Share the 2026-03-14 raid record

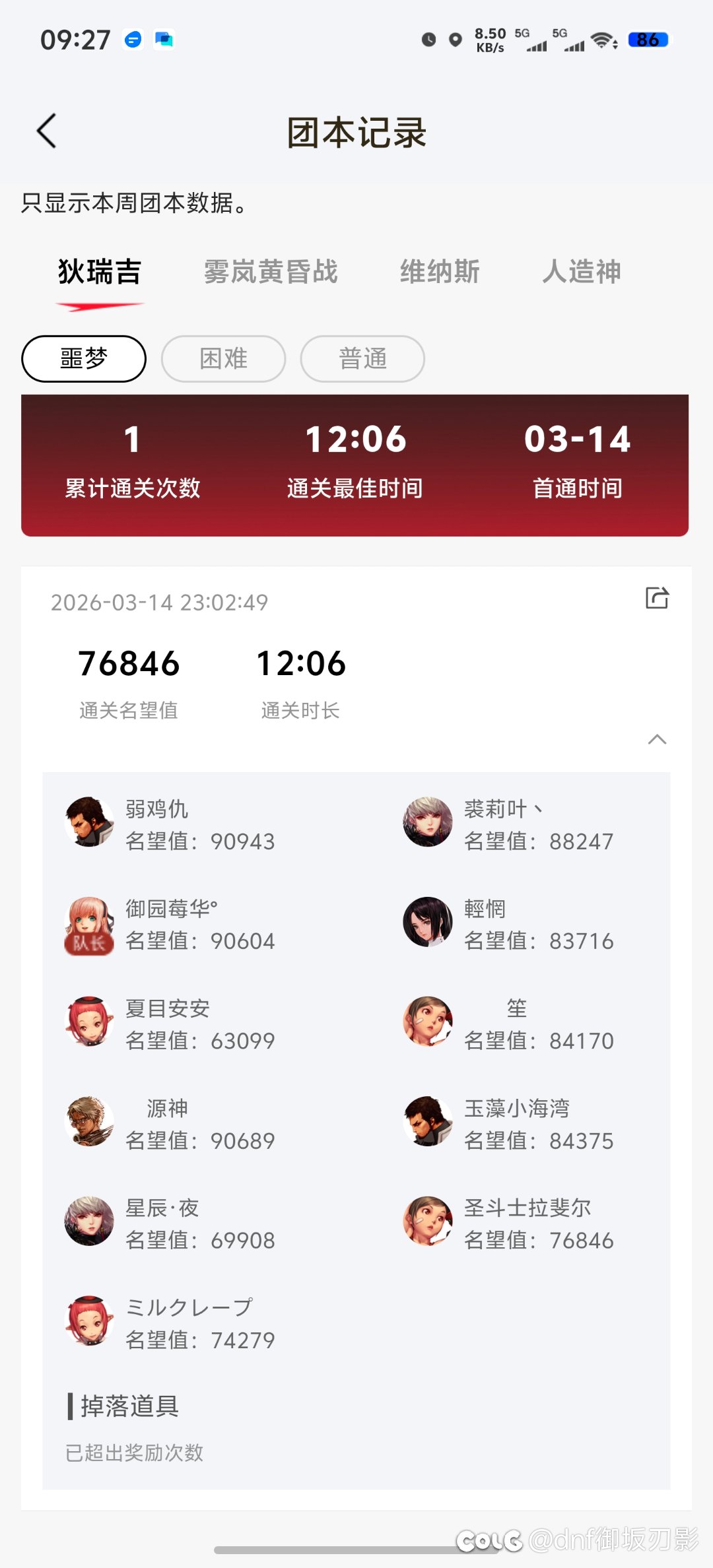tap(657, 598)
